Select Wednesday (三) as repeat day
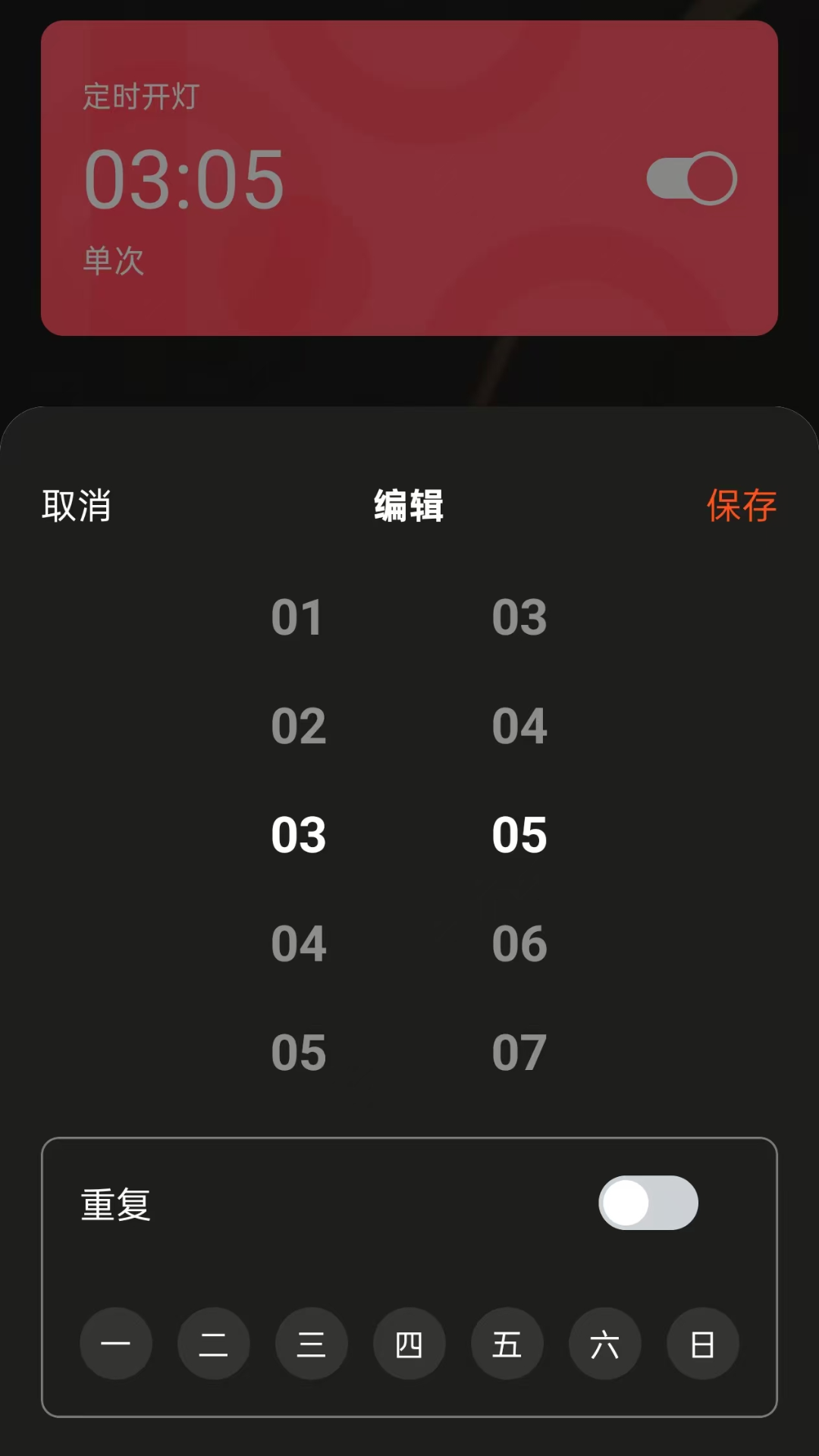Screen dimensions: 819x1456 tap(311, 1344)
